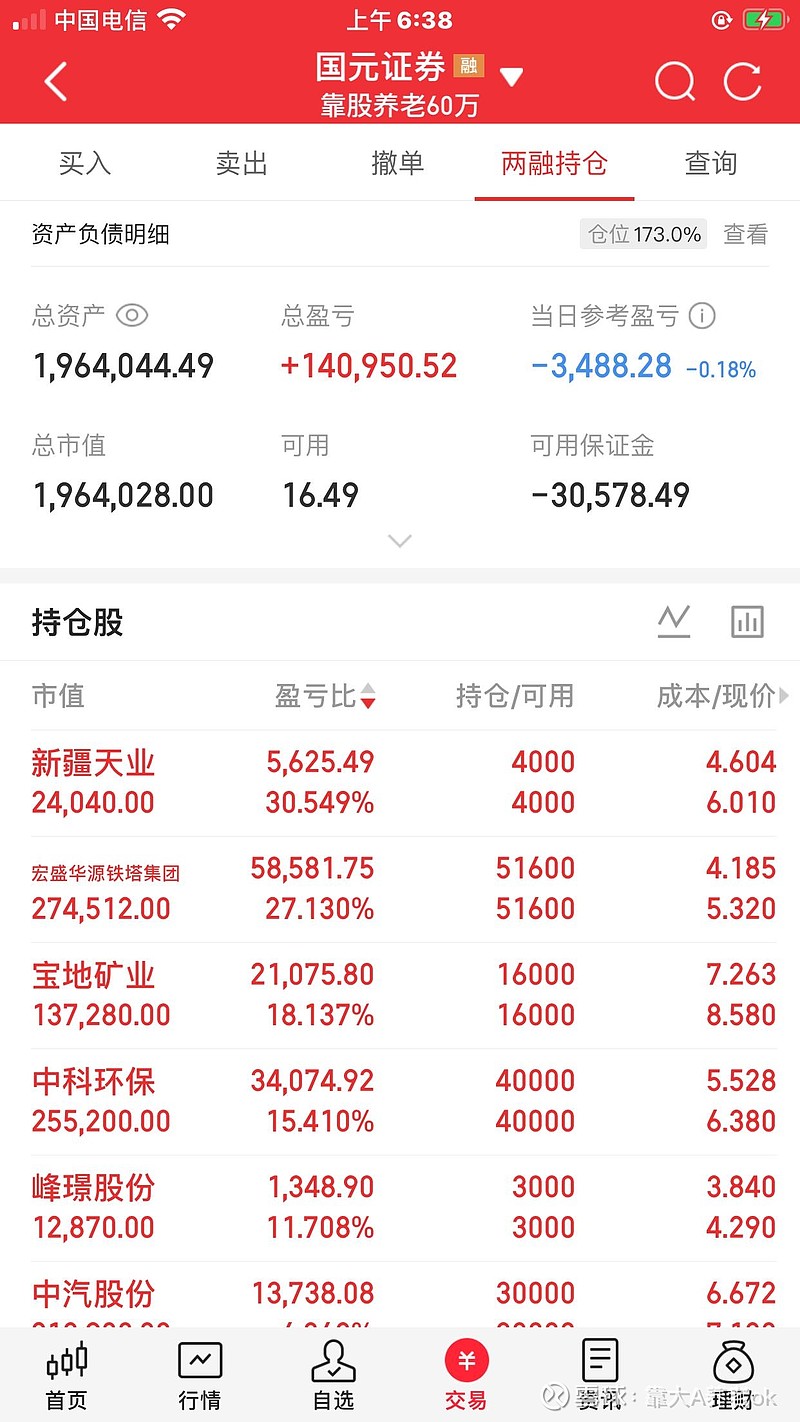Screen dimensions: 800x1422
Task: Open the holdings line chart view
Action: pos(674,622)
